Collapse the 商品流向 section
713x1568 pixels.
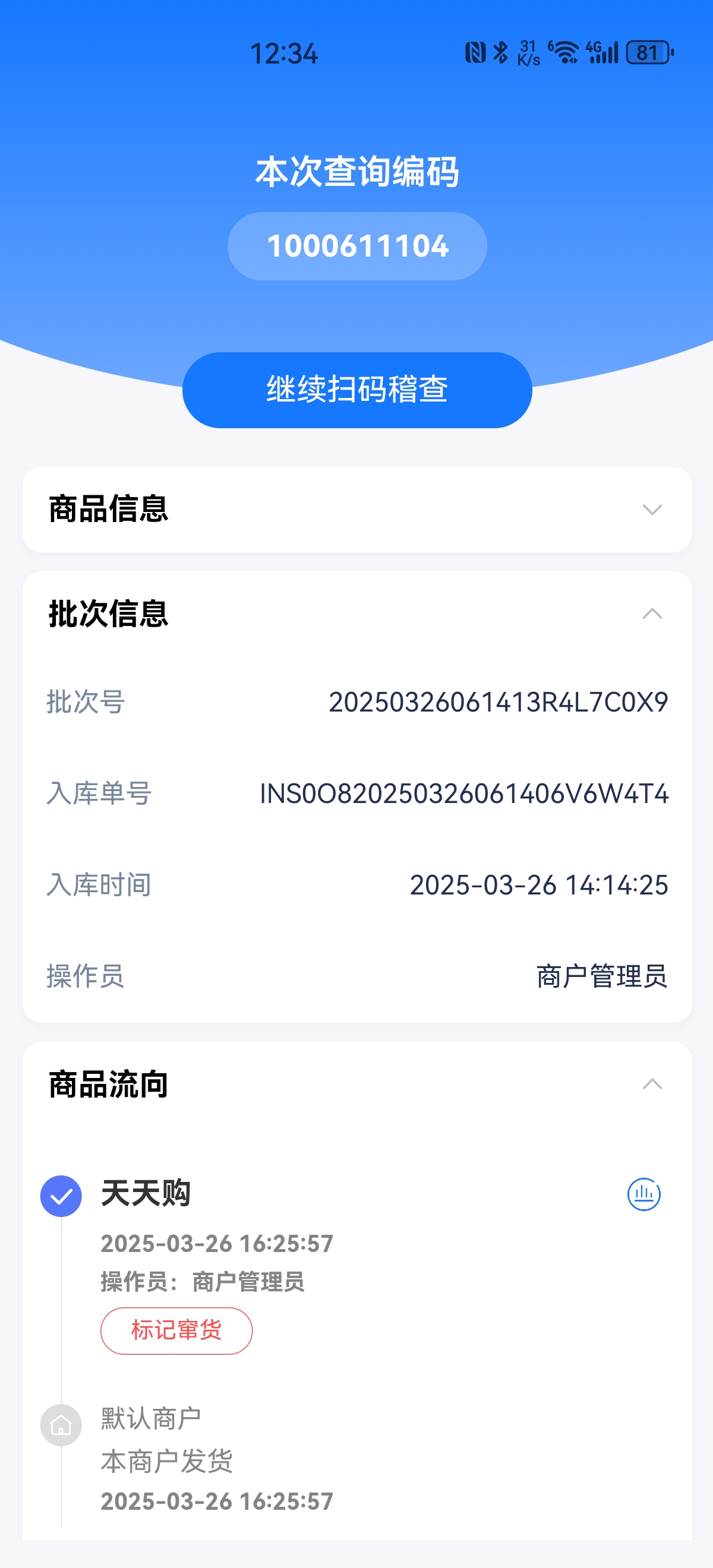tap(652, 1084)
